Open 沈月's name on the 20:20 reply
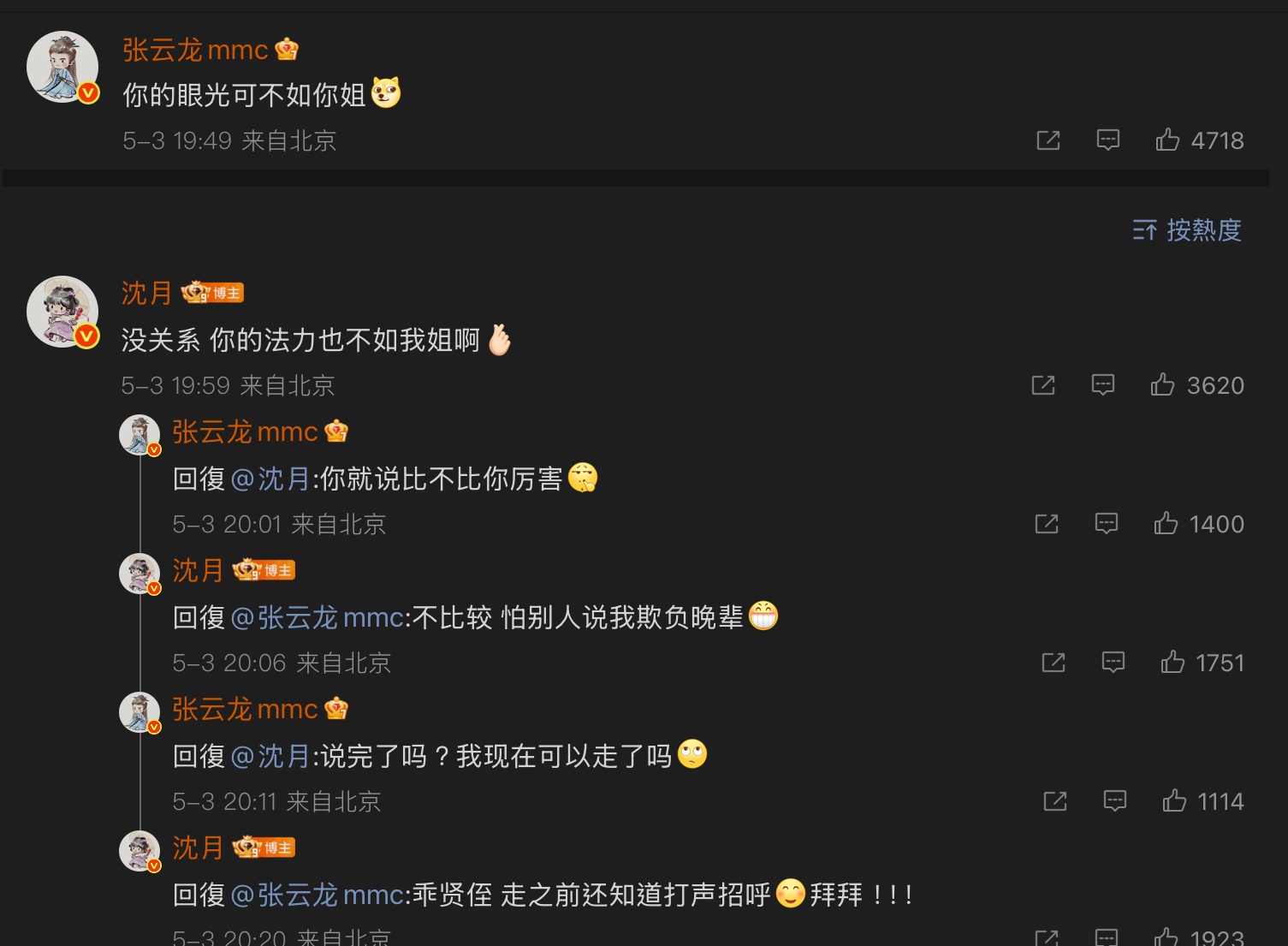This screenshot has width=1288, height=946. coord(198,848)
